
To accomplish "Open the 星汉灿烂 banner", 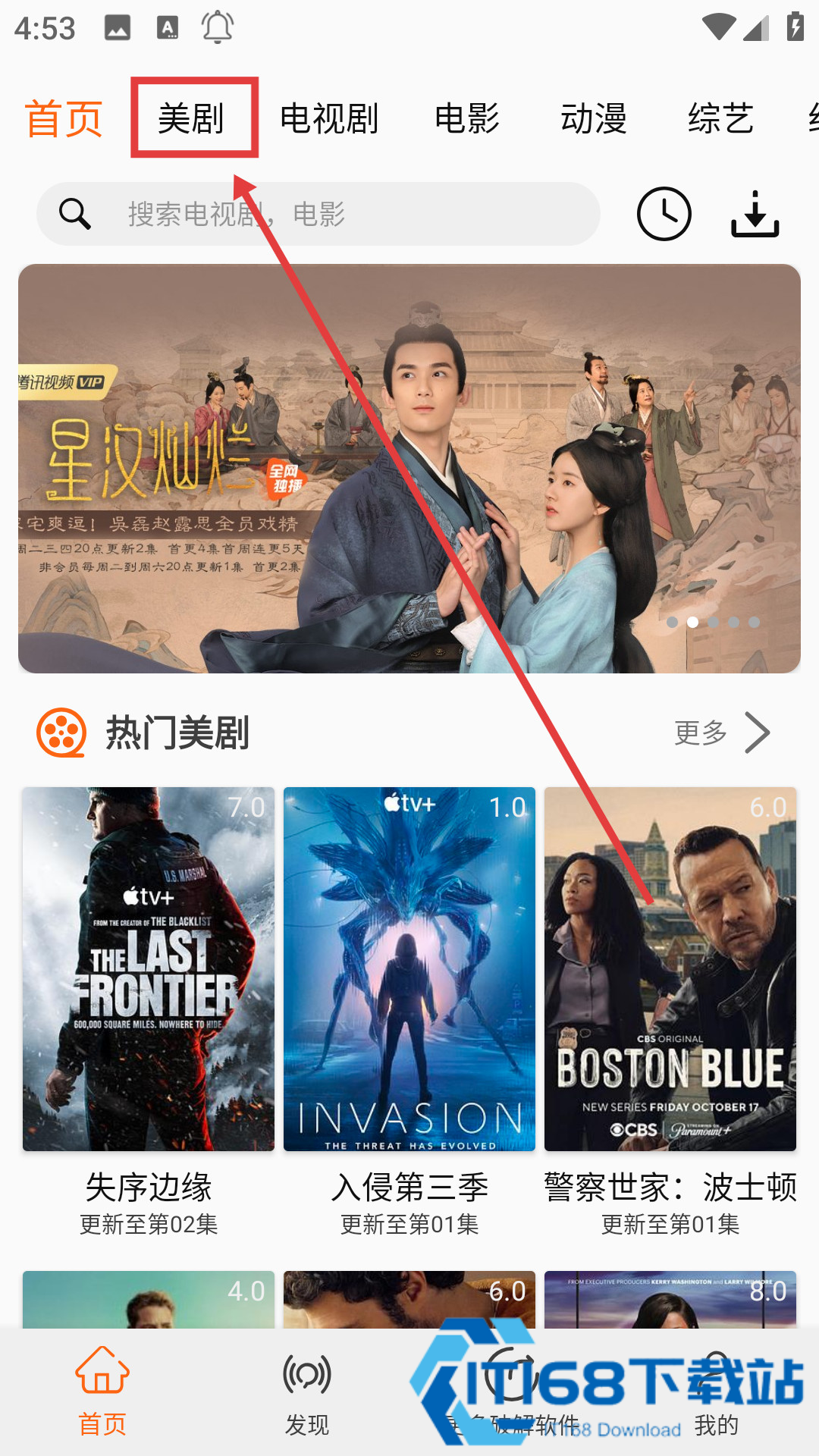I will [x=409, y=469].
